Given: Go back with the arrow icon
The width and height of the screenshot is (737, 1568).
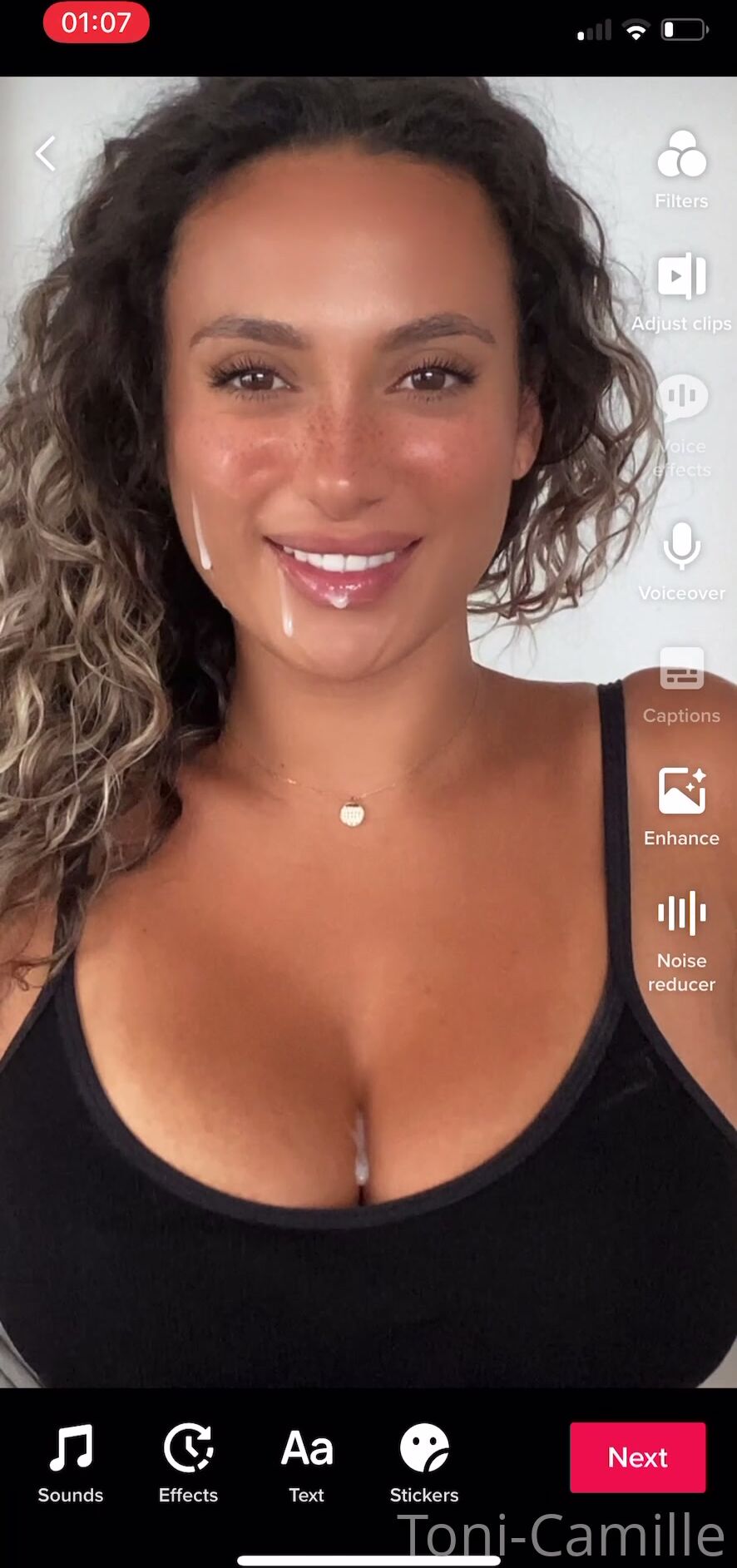Looking at the screenshot, I should [46, 154].
